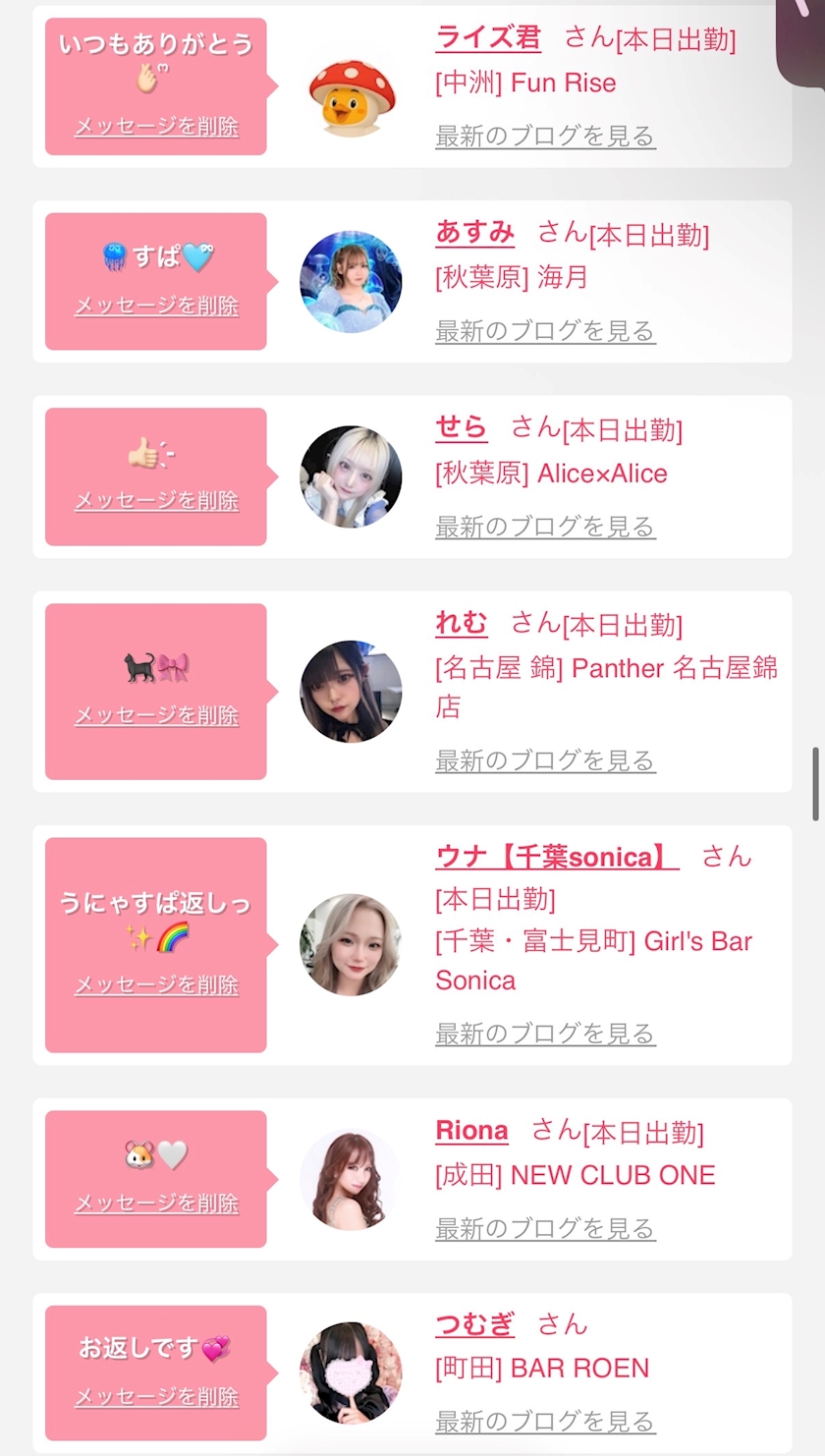Viewport: 825px width, 1456px height.
Task: View あすみ's latest blog
Action: pos(545,331)
